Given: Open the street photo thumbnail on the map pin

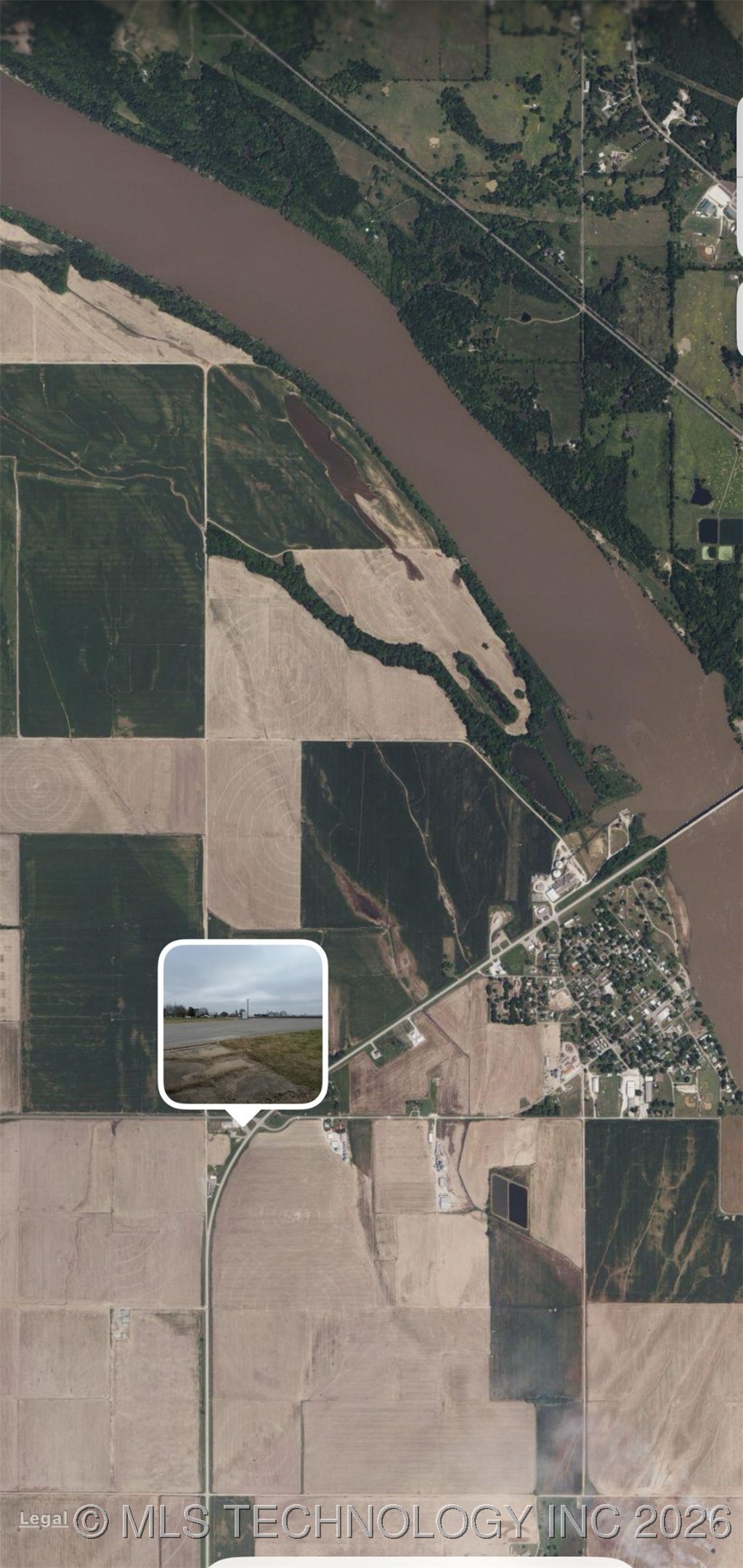Looking at the screenshot, I should click(243, 1024).
